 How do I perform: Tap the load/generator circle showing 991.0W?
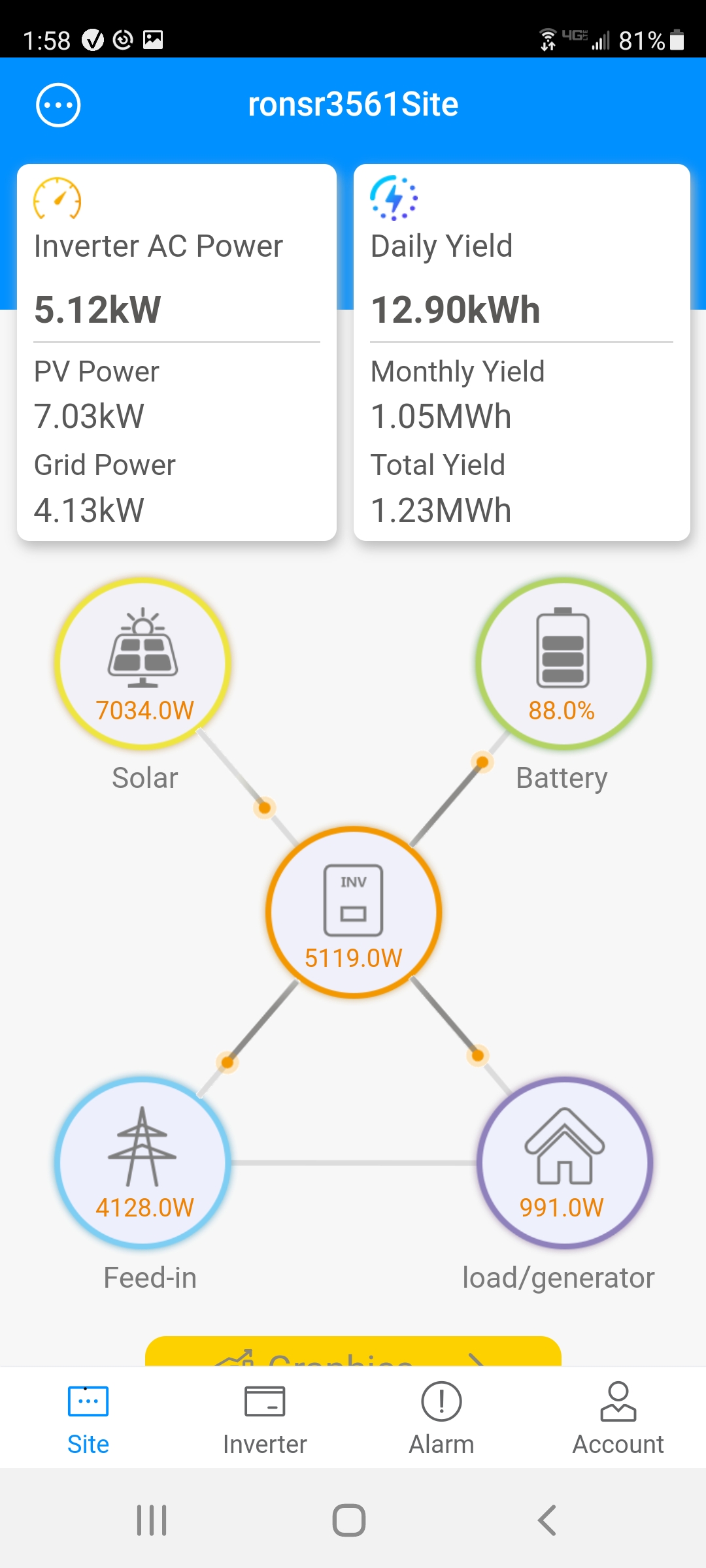(564, 1162)
